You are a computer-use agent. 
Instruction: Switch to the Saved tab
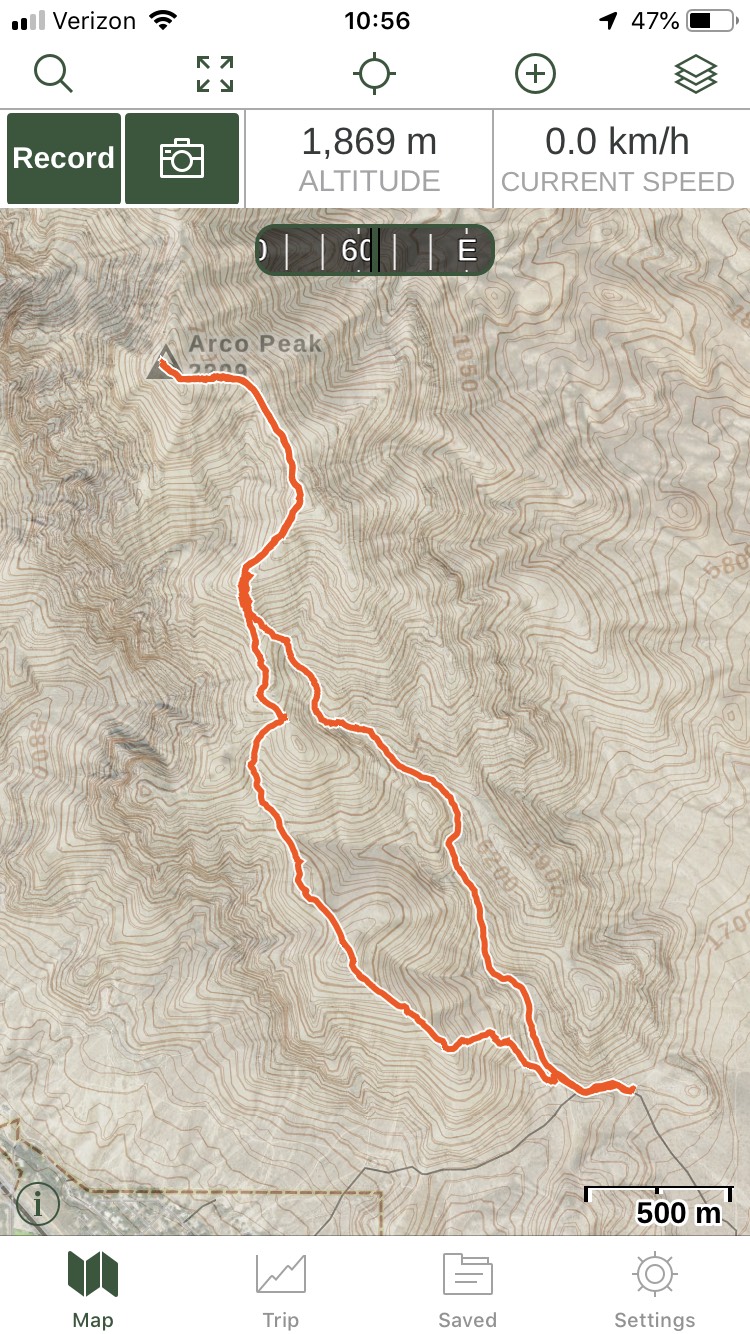click(467, 1290)
